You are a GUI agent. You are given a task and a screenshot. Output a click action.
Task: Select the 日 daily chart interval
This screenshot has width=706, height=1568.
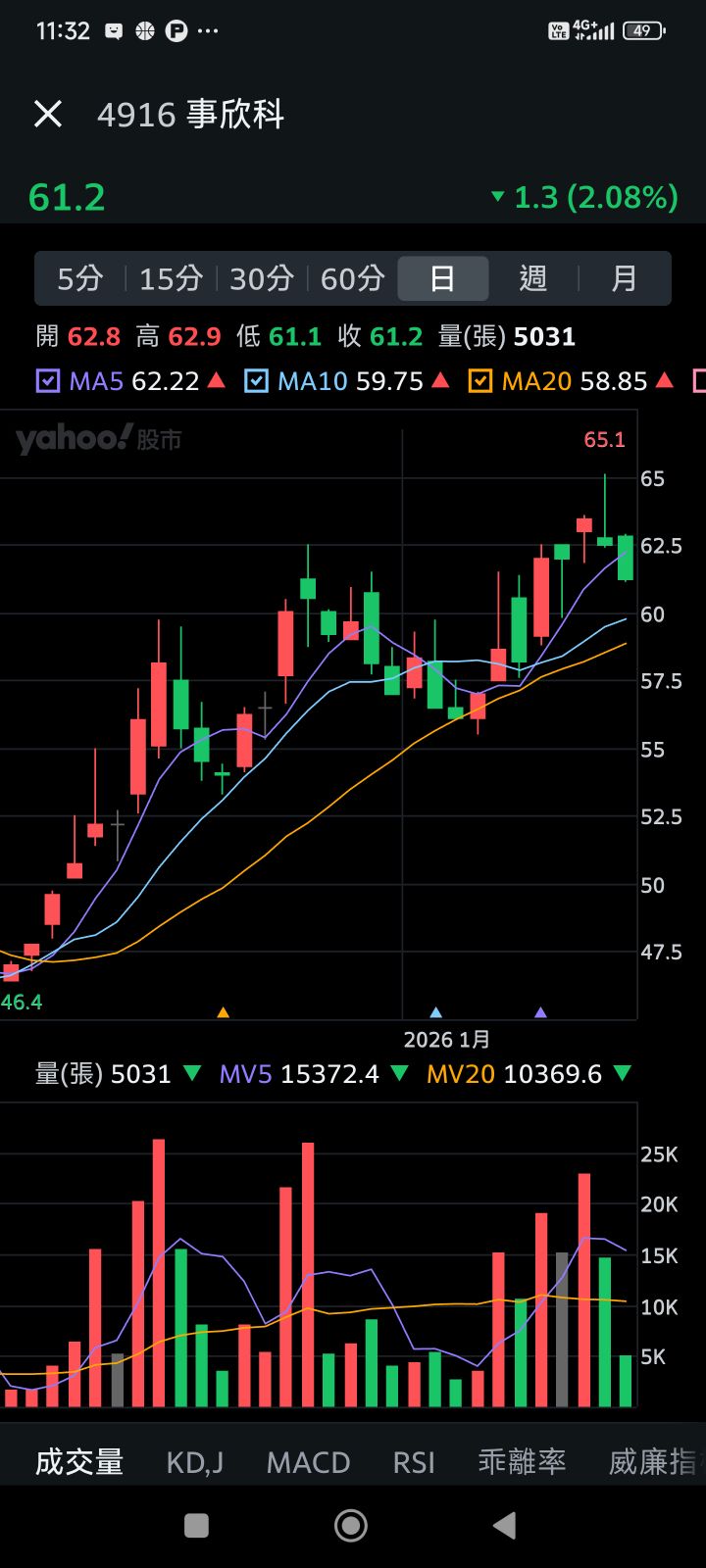click(442, 278)
